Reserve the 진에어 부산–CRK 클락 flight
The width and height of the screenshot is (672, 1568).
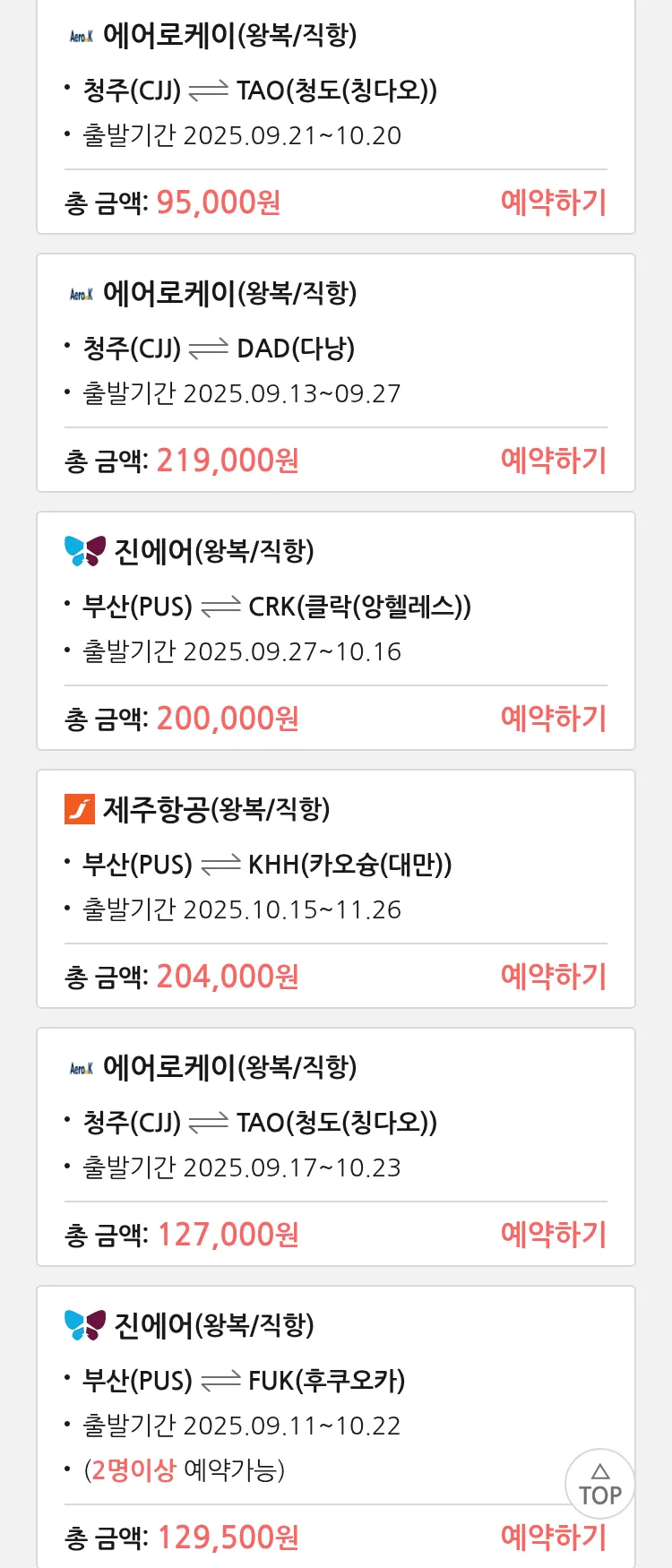point(553,719)
